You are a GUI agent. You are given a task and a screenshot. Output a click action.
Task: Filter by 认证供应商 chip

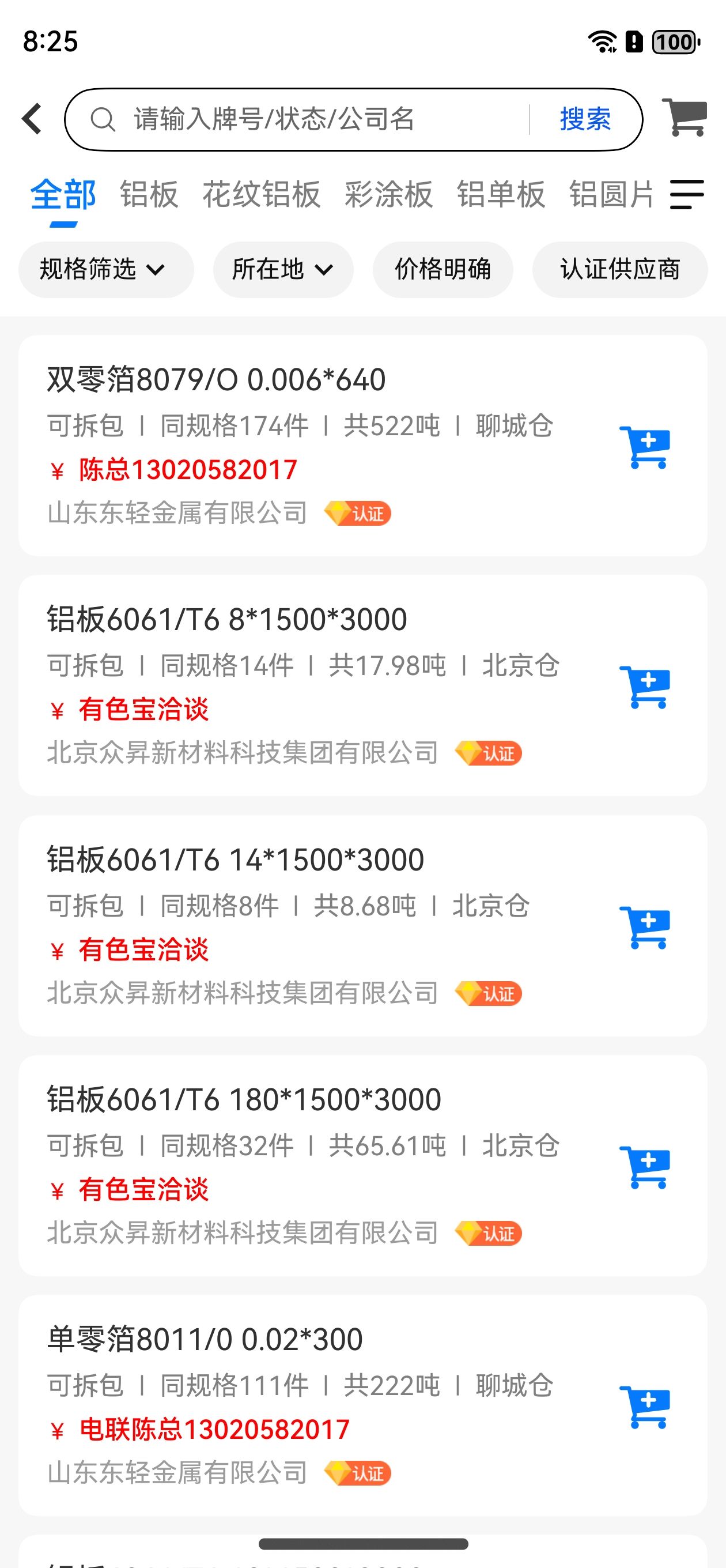click(619, 270)
